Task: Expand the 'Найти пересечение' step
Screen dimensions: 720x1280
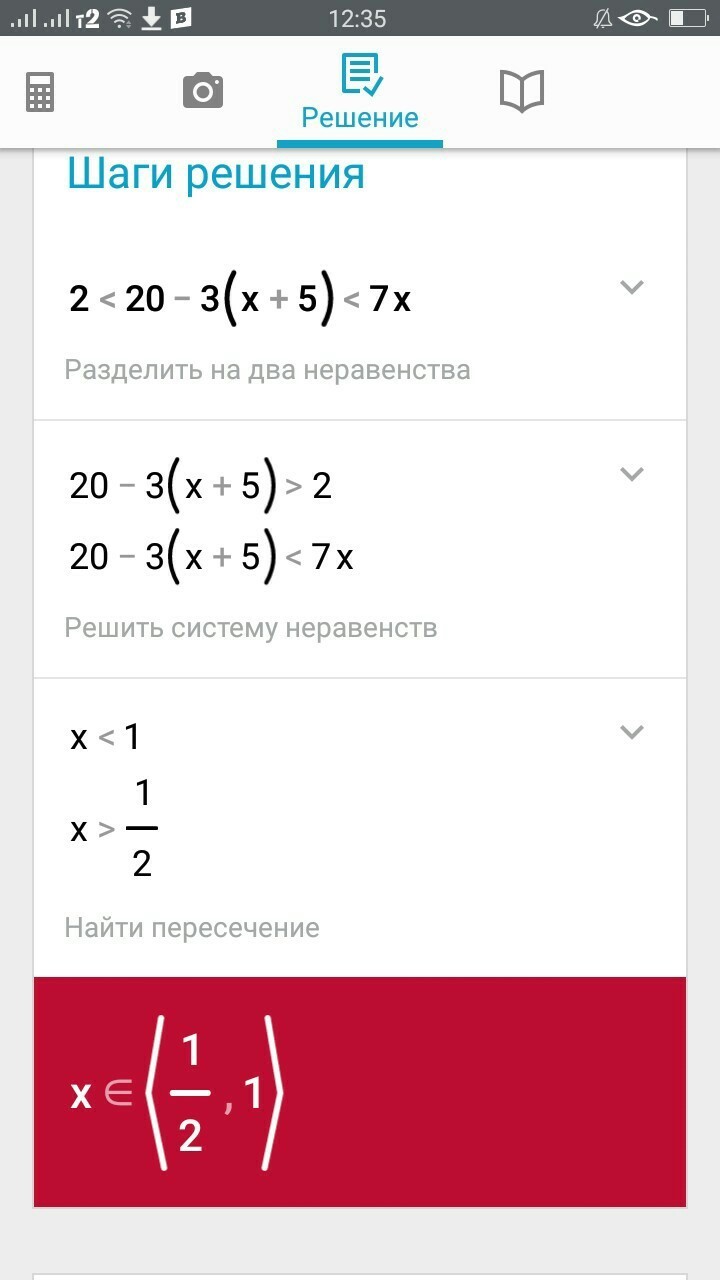Action: [x=631, y=732]
